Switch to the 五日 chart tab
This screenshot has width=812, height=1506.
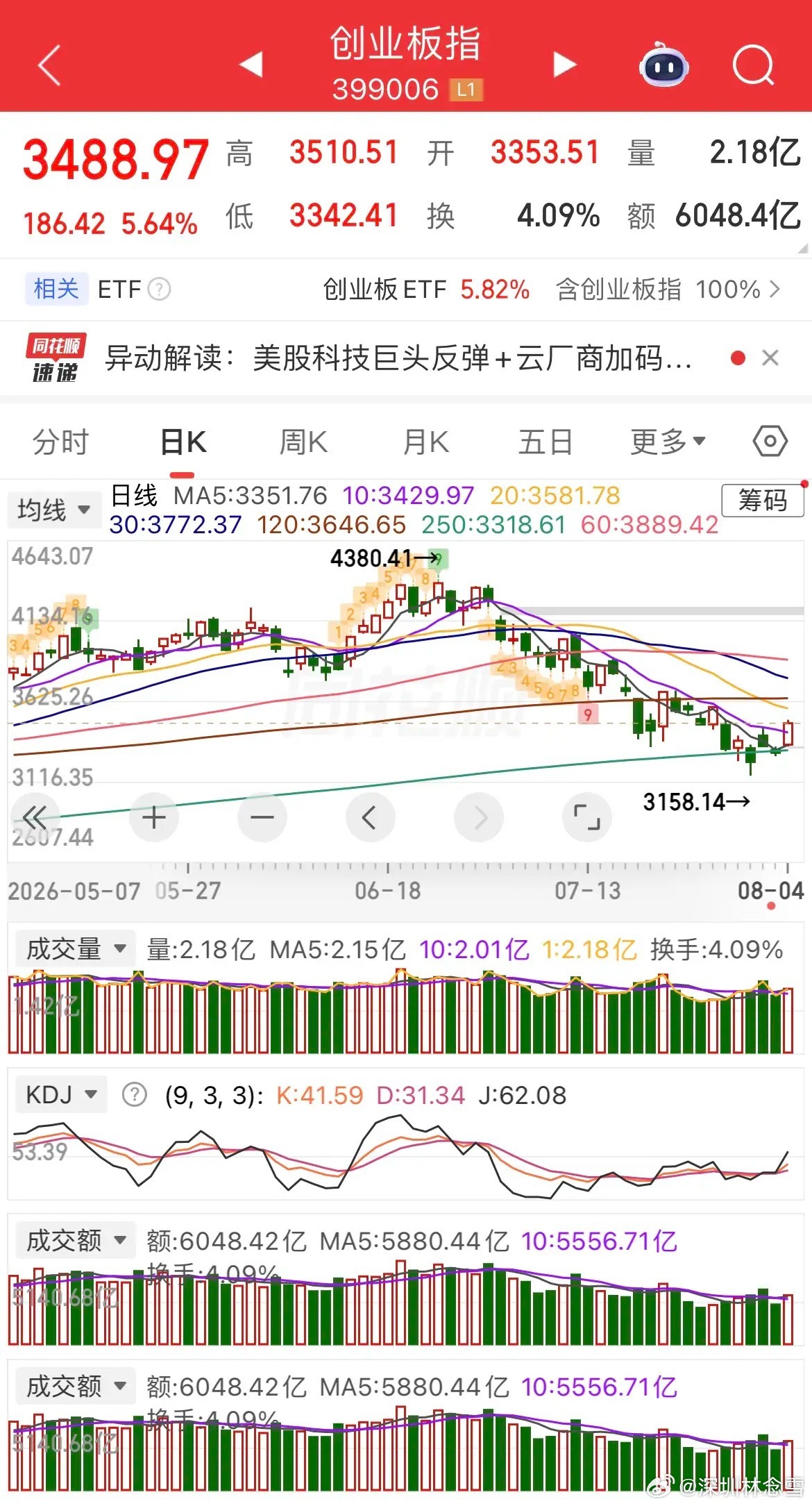[545, 442]
